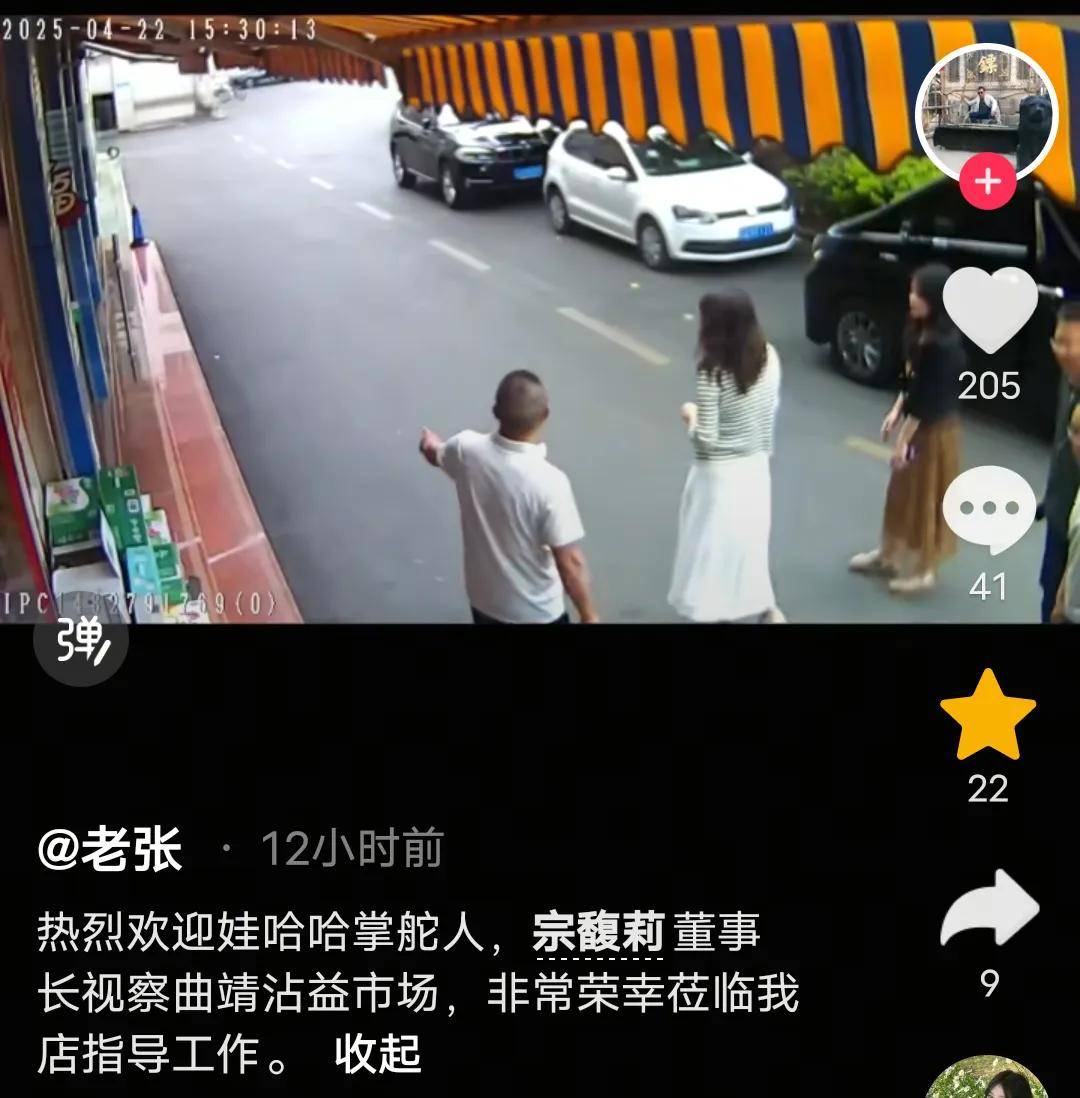Toggle the favorite star for this video

coord(988,716)
